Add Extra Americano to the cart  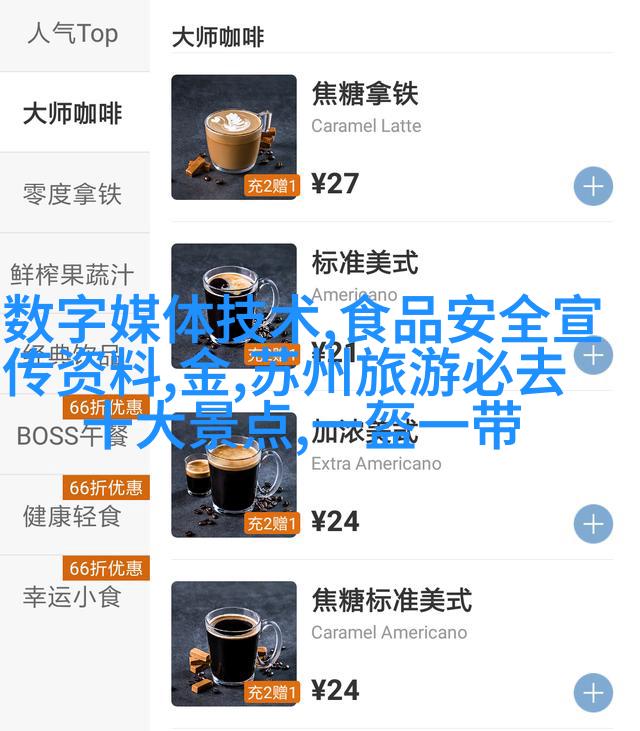pyautogui.click(x=593, y=524)
